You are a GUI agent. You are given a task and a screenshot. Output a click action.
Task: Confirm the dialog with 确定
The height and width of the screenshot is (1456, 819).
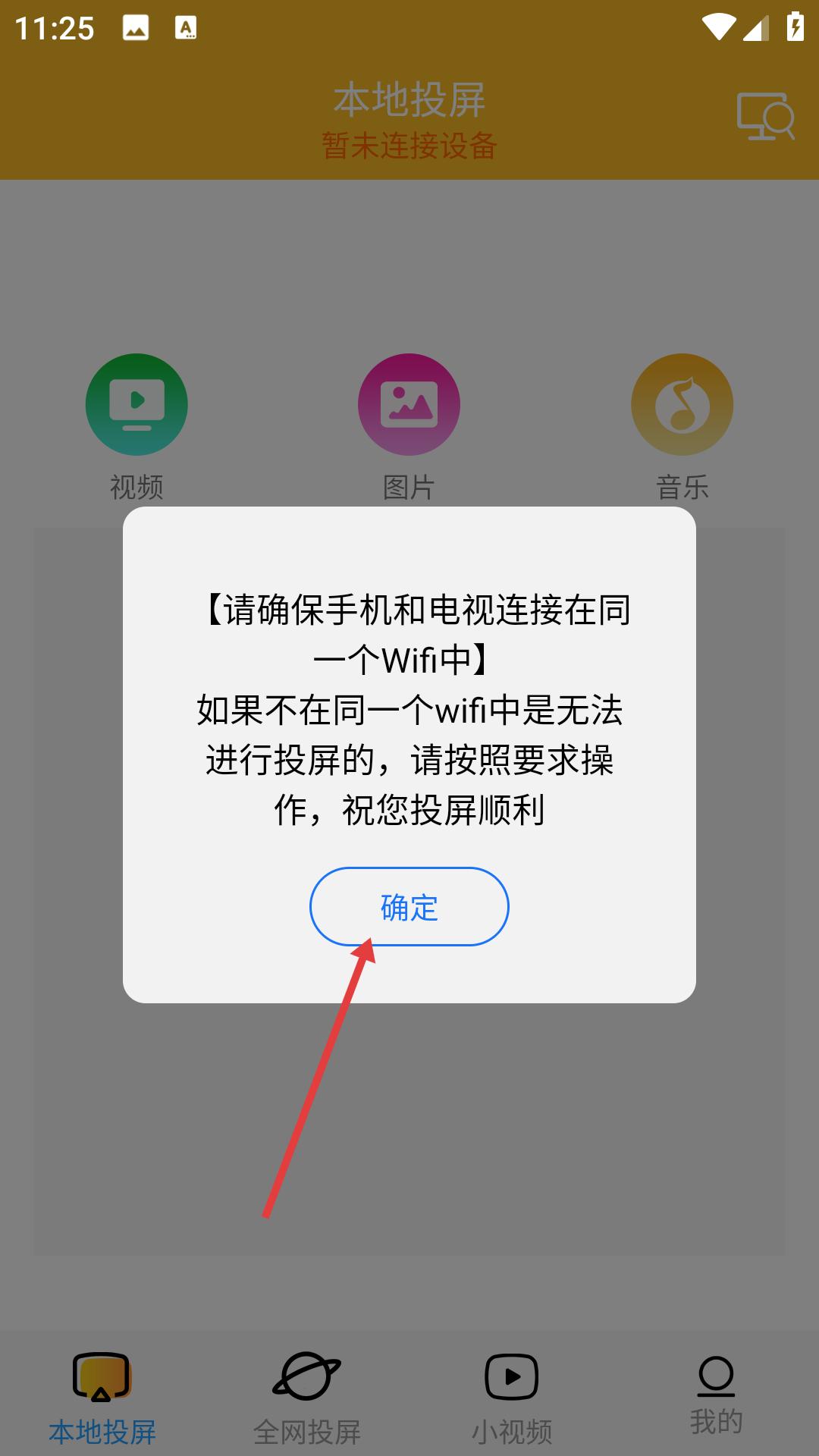click(409, 907)
